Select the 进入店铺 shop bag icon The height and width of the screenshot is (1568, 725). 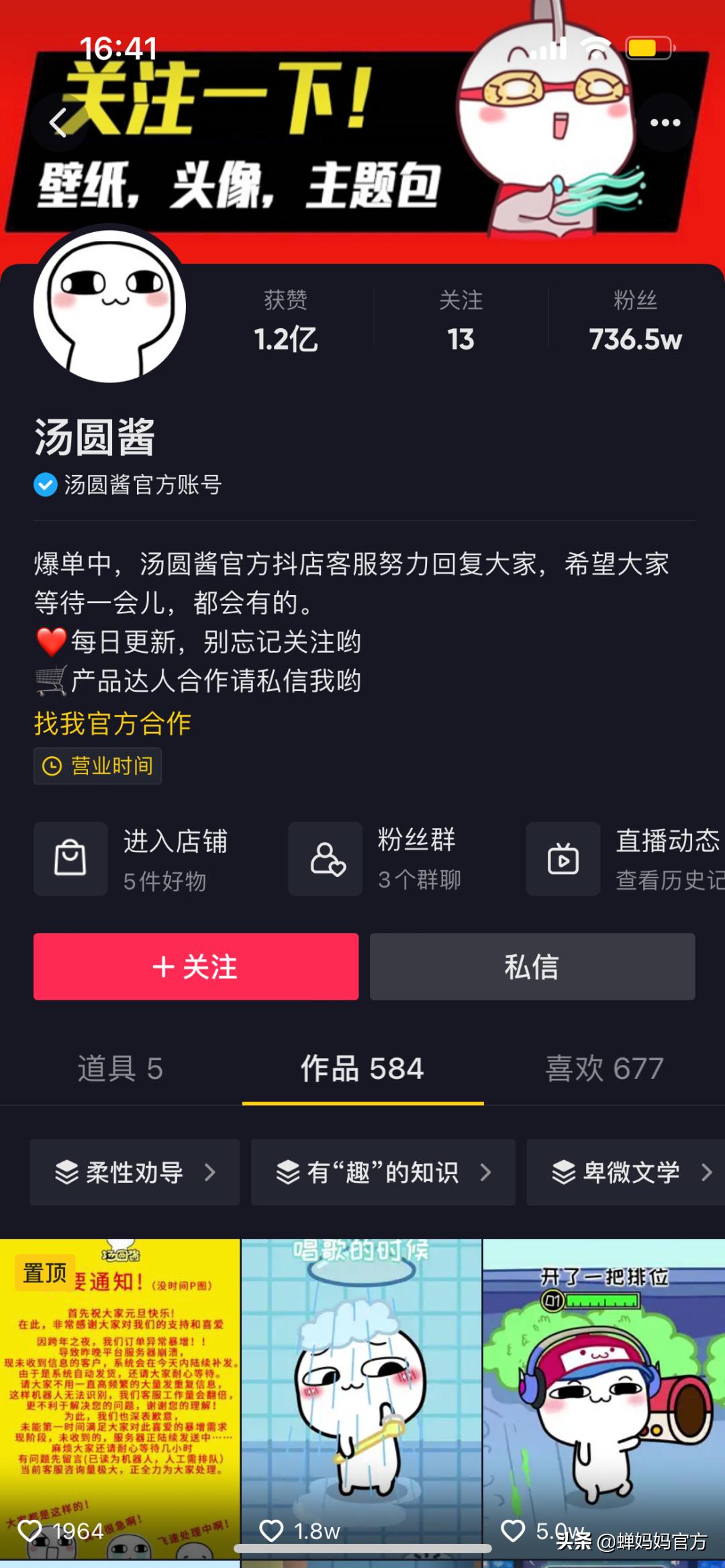pos(70,859)
